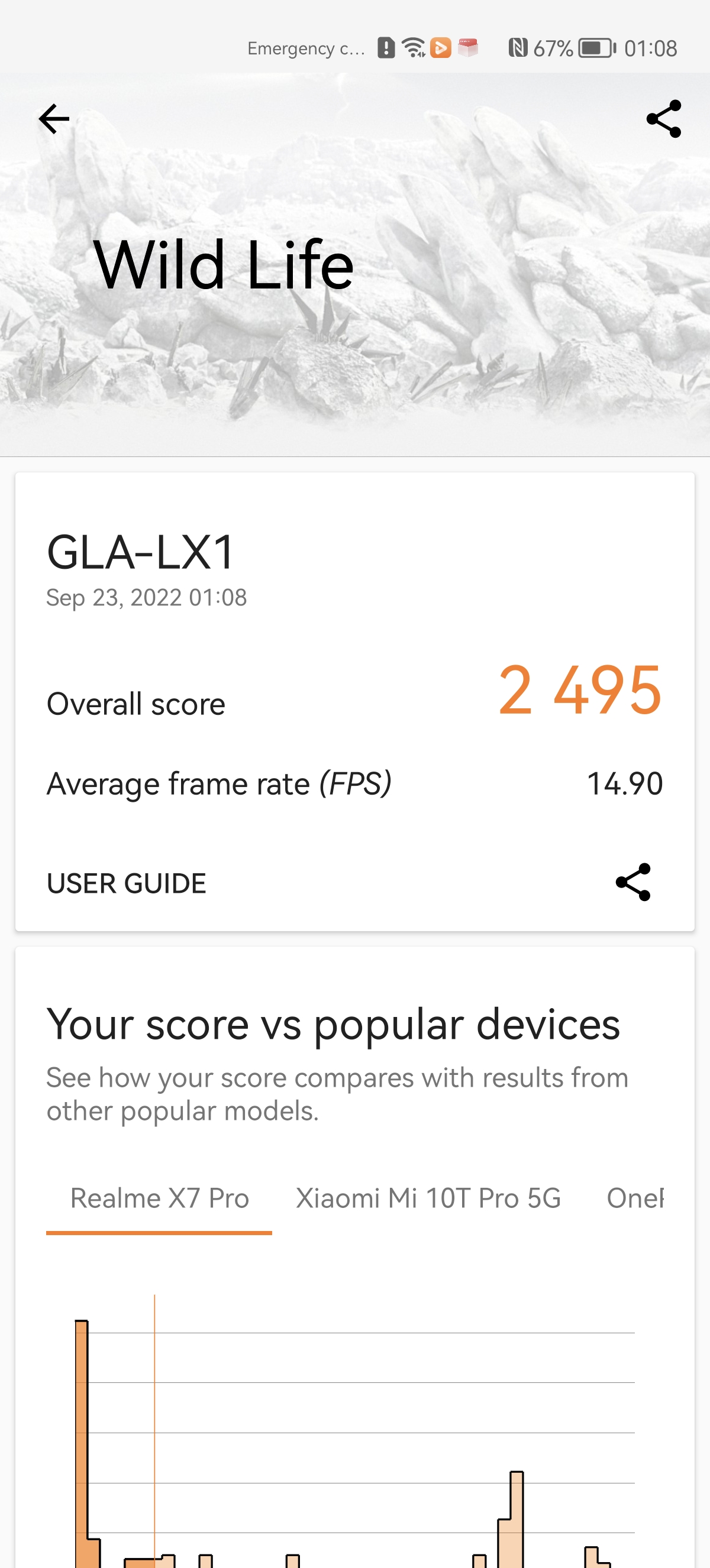Share result via top header share icon
Screen dimensions: 710x1568
[x=663, y=119]
